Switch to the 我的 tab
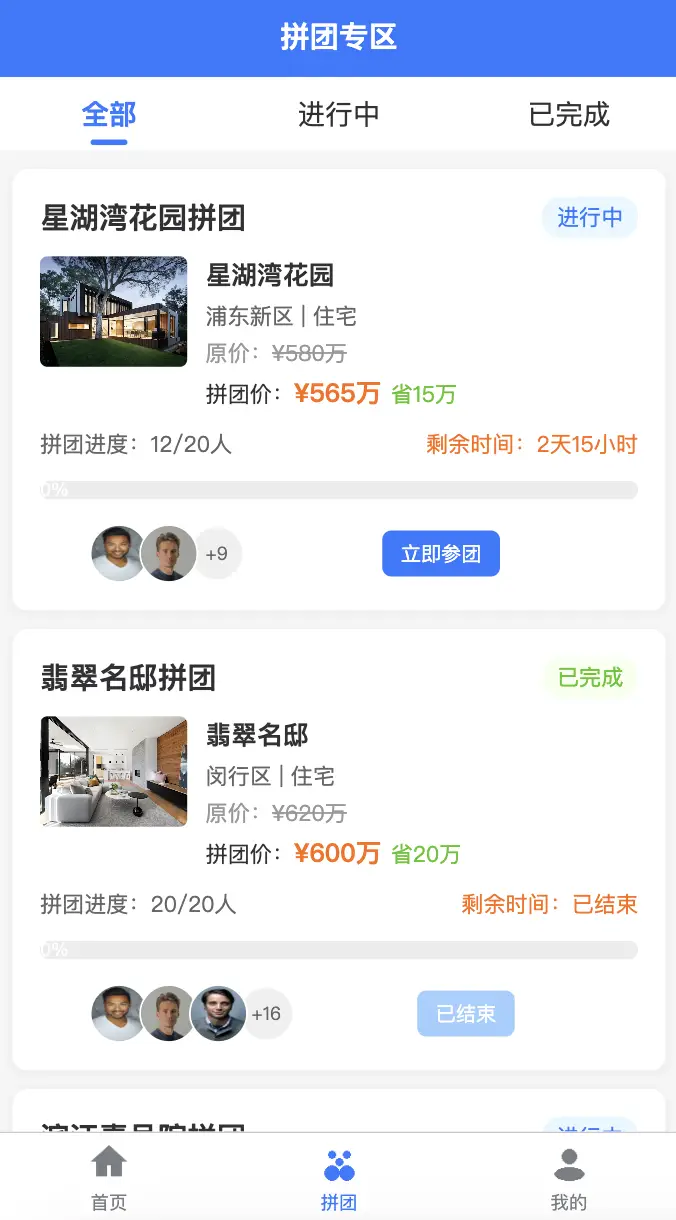The image size is (676, 1220). (x=568, y=1177)
